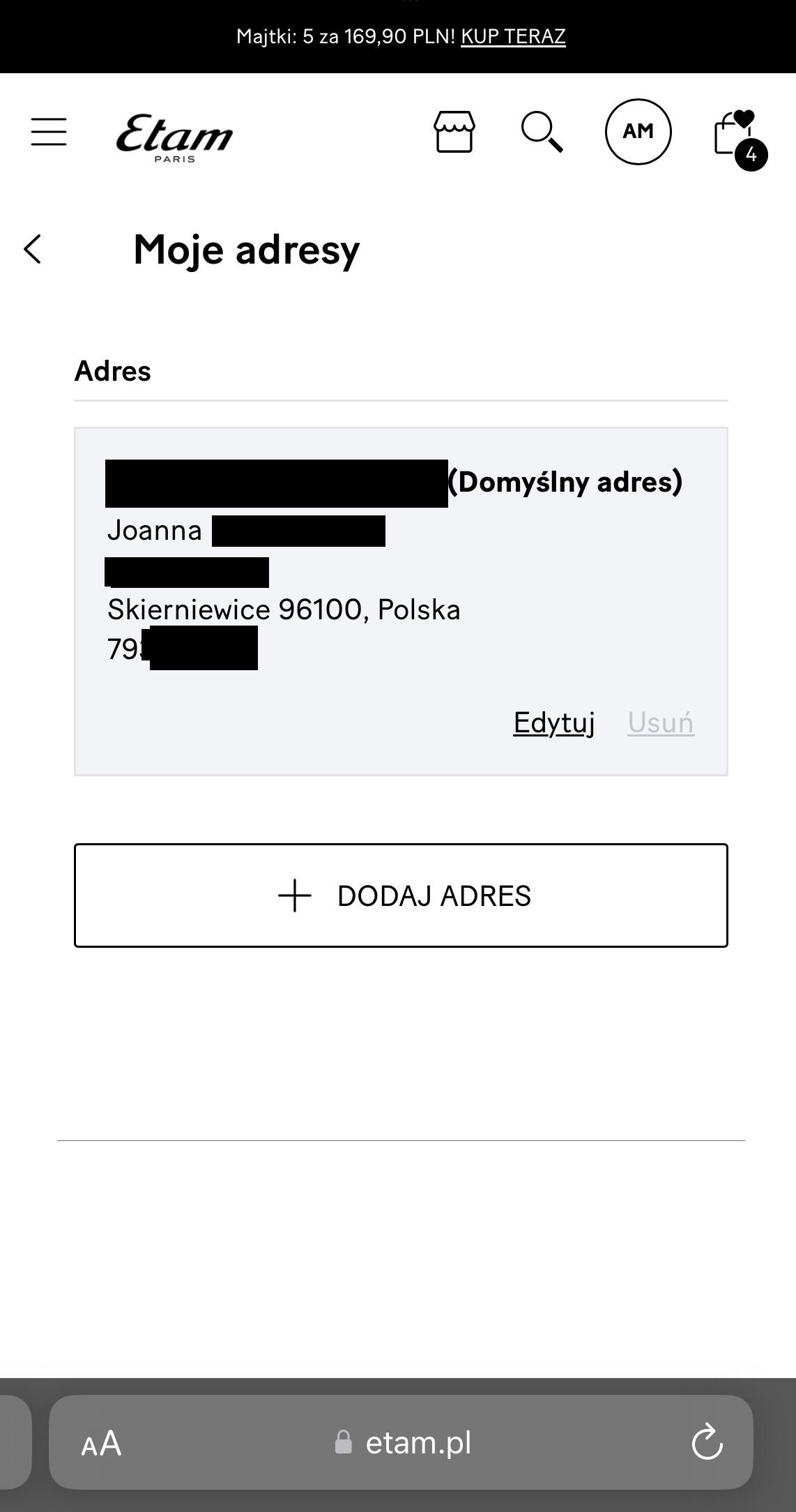Tap the KUP TERAZ promo link
The height and width of the screenshot is (1512, 796).
513,36
